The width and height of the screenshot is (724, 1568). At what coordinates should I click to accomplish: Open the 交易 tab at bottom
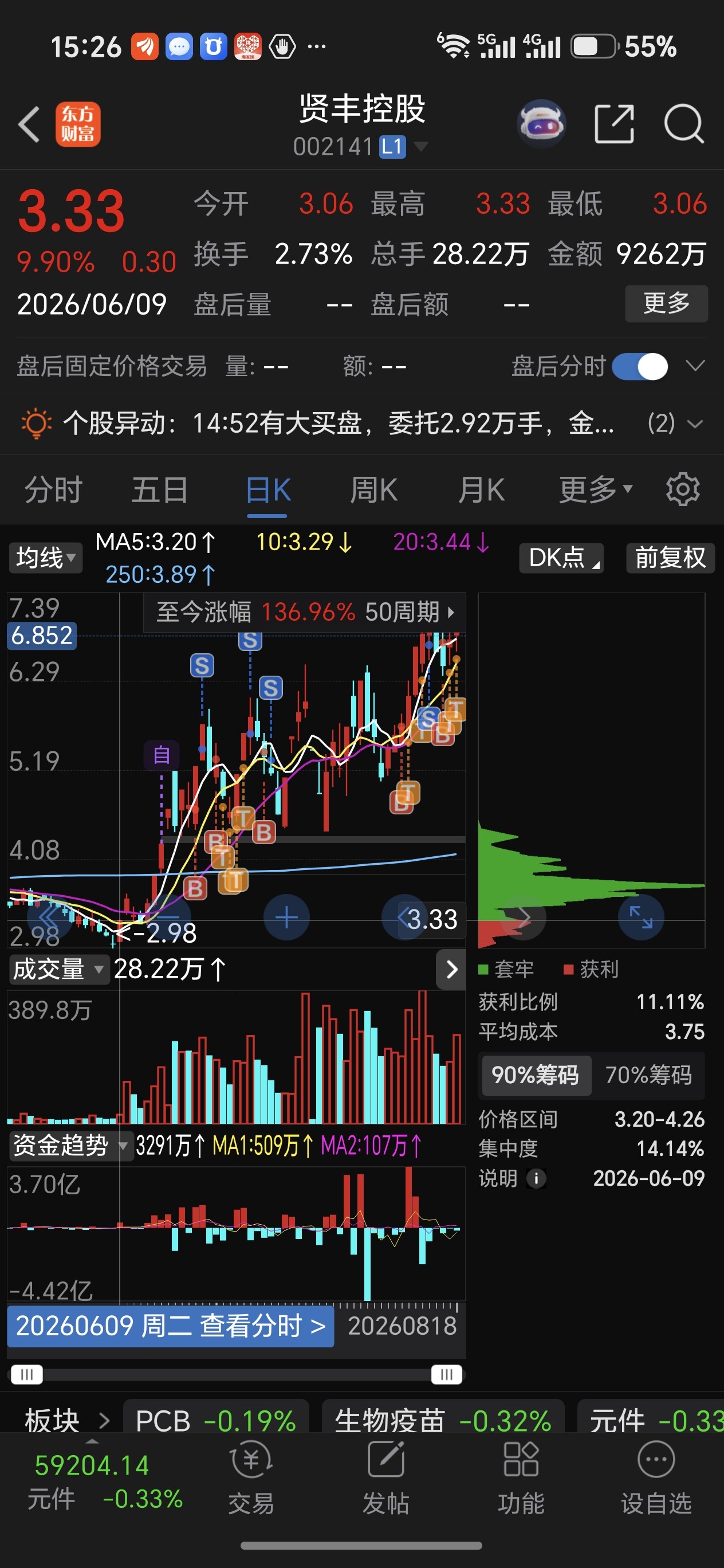(x=251, y=1481)
